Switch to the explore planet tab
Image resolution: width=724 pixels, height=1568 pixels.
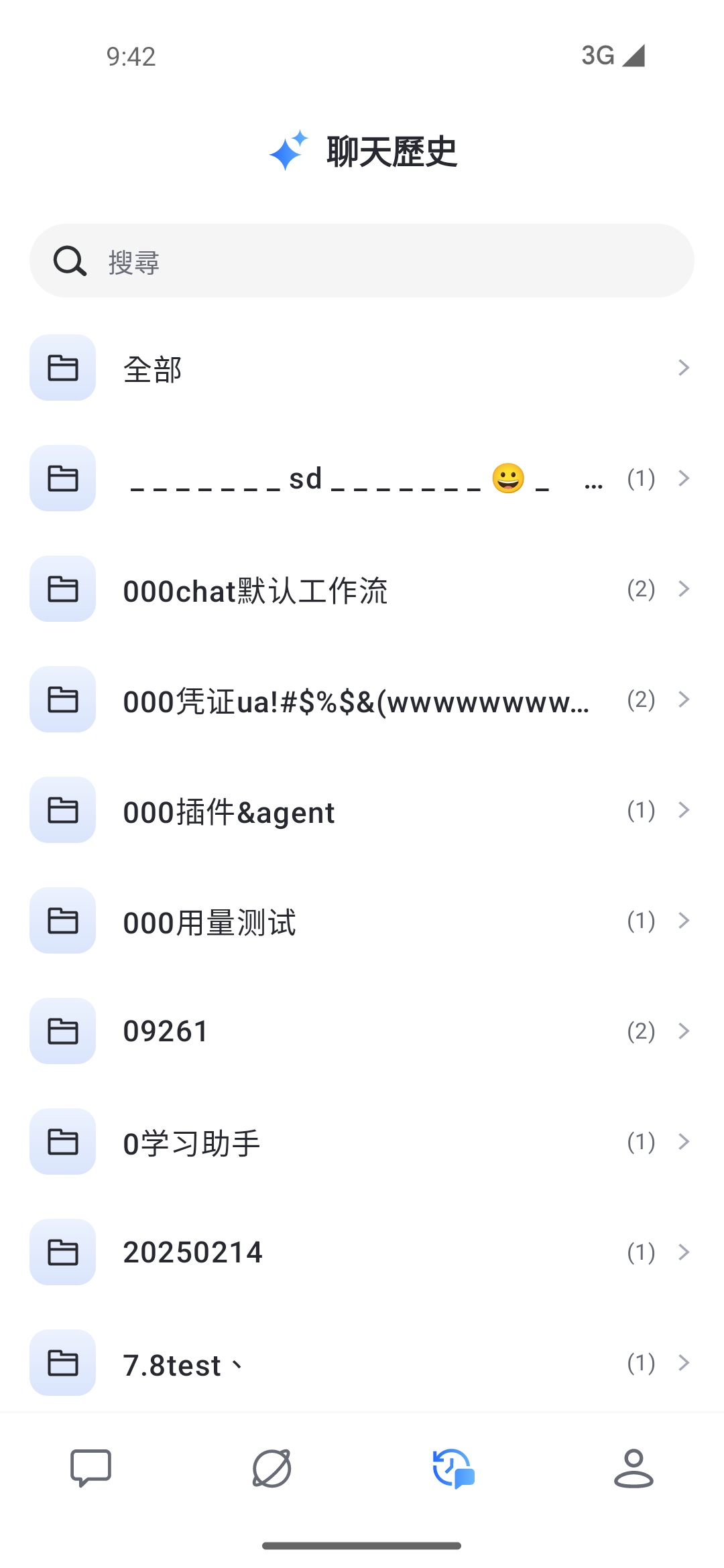point(271,1468)
